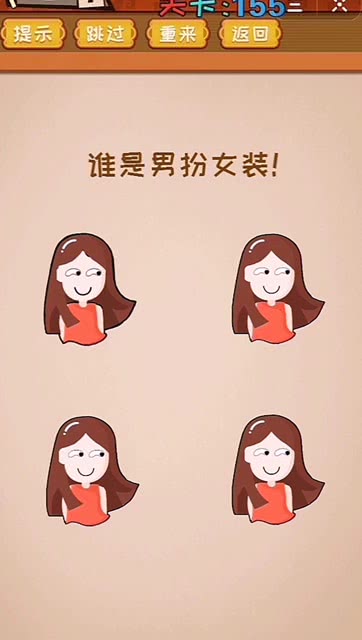Select the top-left girl character
The width and height of the screenshot is (362, 640).
89,289
